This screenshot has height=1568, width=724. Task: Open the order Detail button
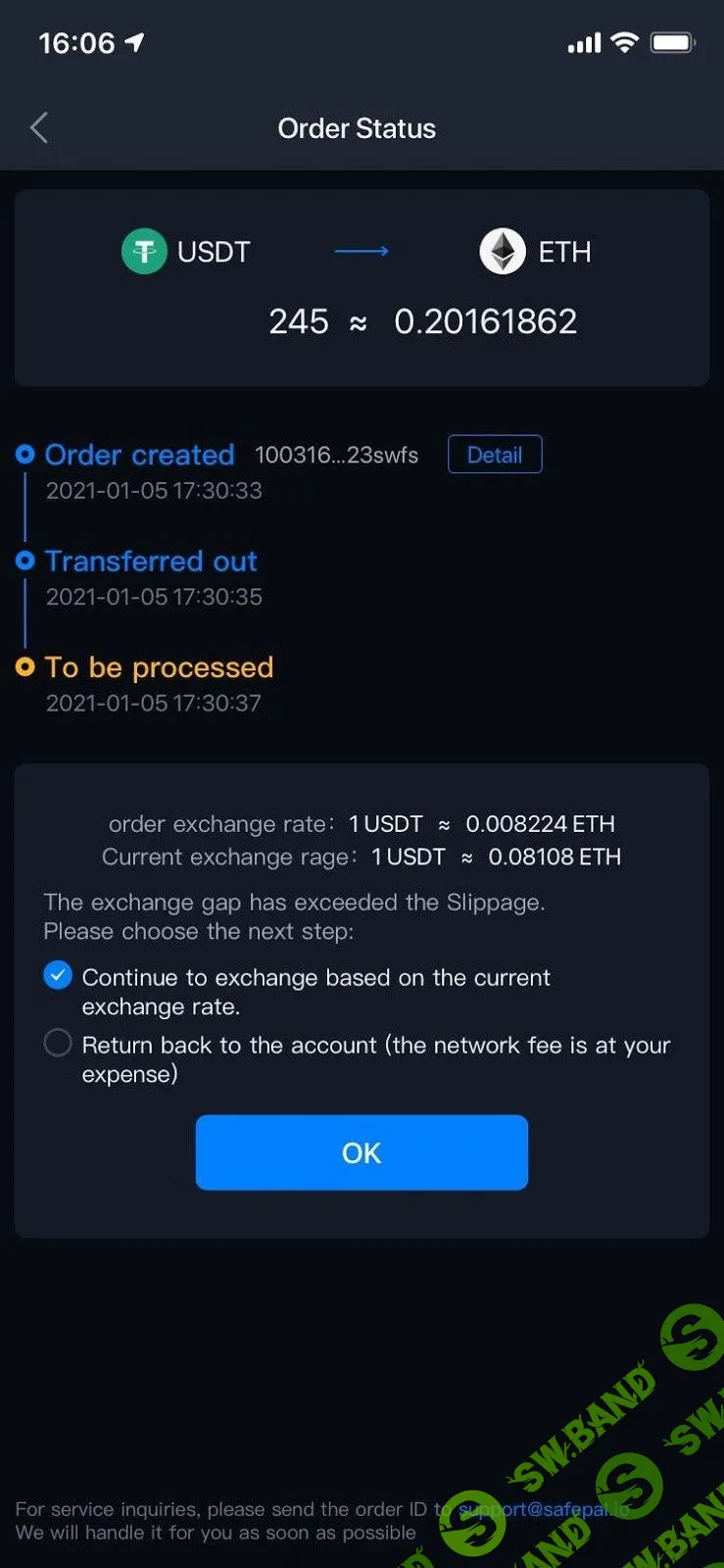(495, 455)
